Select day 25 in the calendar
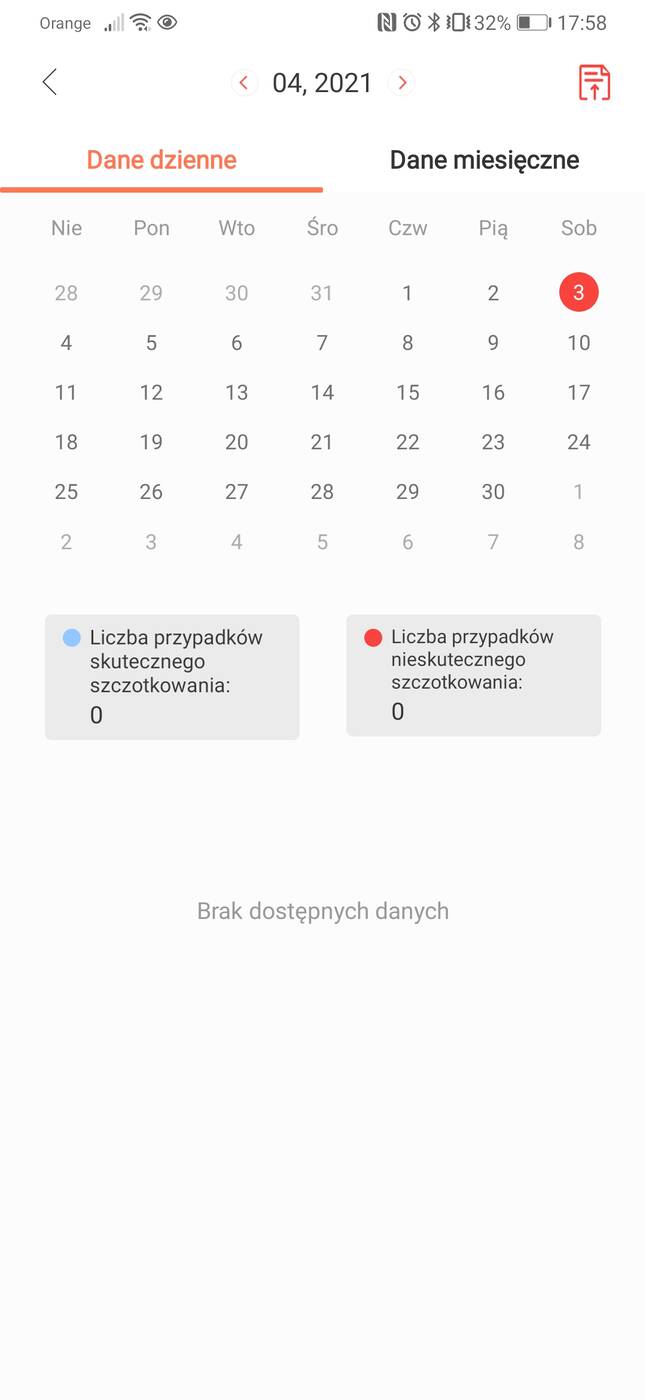 [x=66, y=492]
